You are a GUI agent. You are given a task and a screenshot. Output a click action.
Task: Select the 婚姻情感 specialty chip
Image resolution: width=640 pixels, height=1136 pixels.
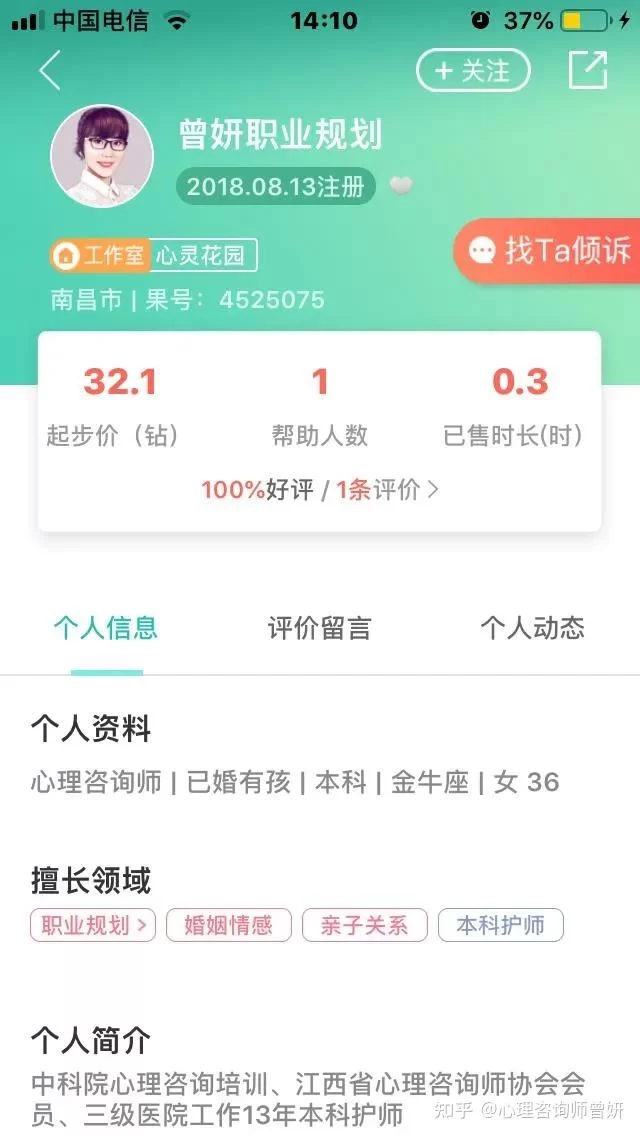pos(228,925)
